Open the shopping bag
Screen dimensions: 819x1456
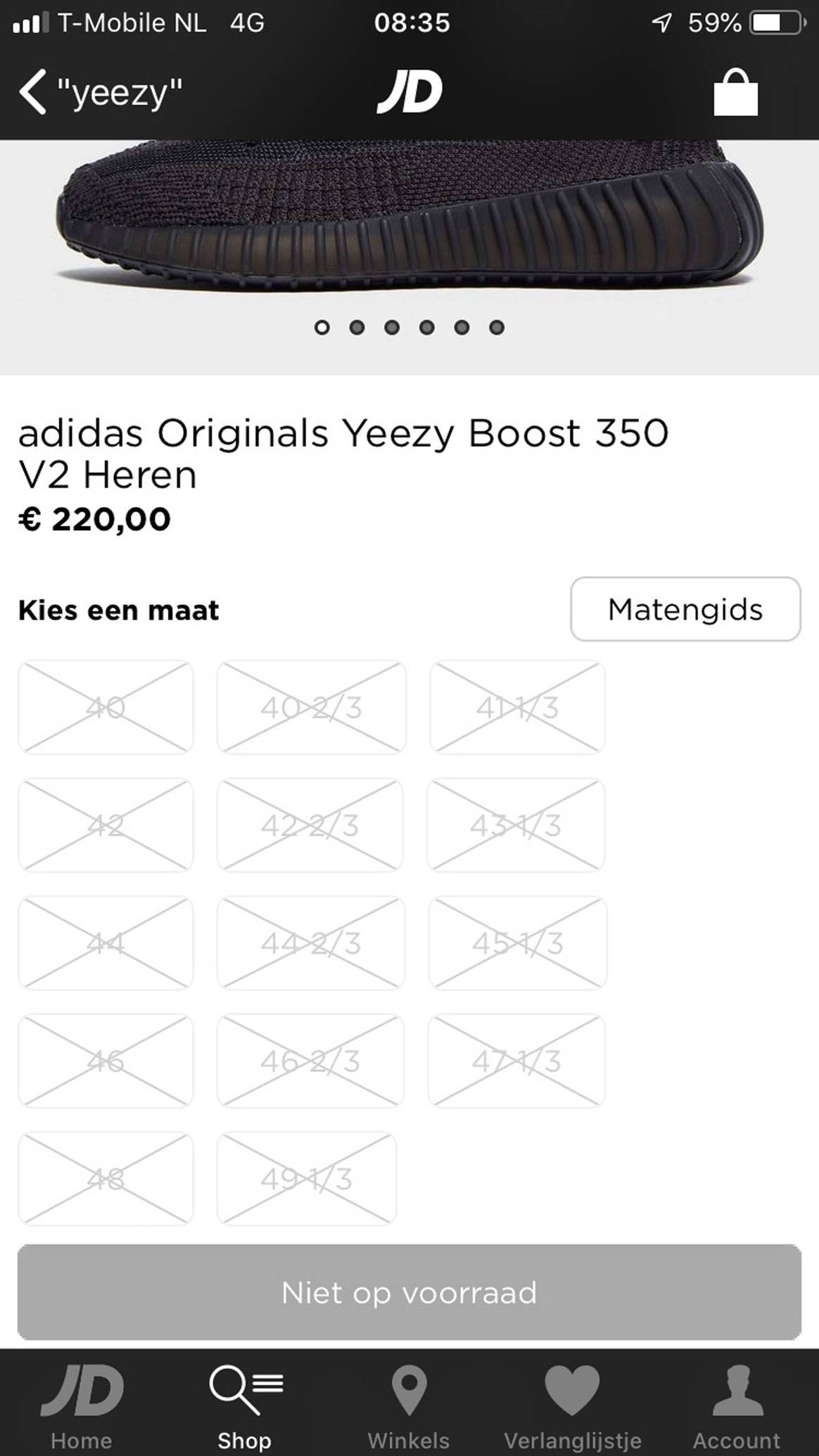pyautogui.click(x=735, y=92)
